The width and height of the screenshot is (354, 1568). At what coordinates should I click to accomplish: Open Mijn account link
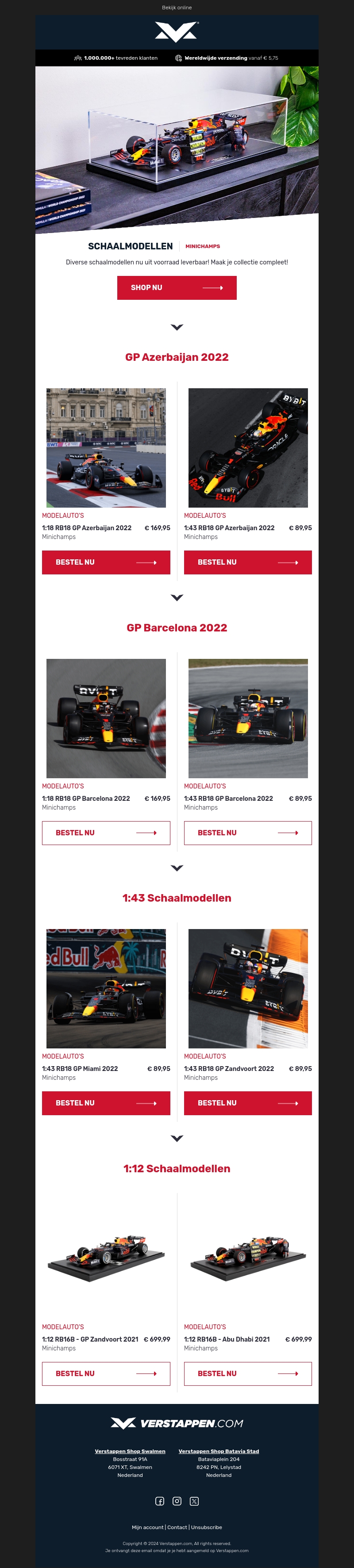147,1526
